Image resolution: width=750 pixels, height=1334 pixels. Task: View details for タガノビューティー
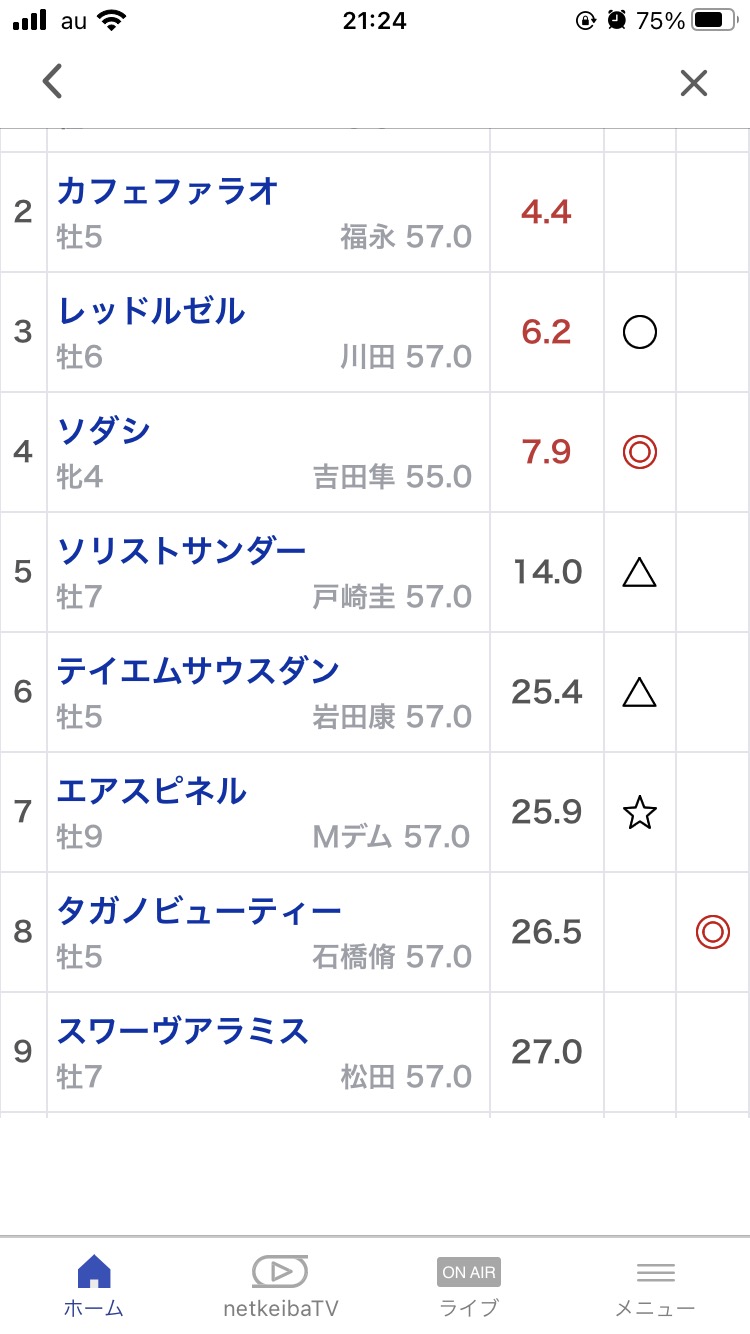click(199, 911)
